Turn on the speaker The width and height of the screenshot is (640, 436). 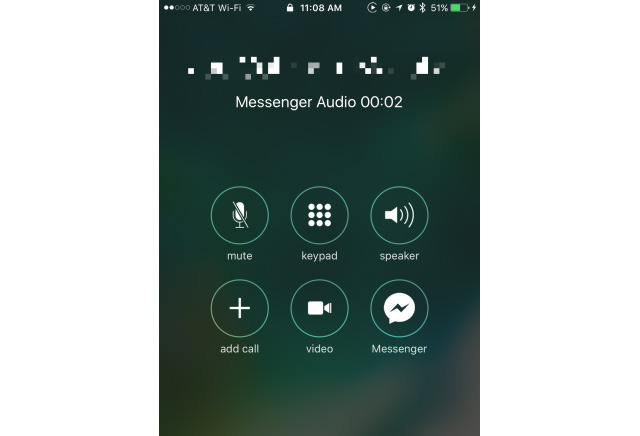[x=399, y=215]
